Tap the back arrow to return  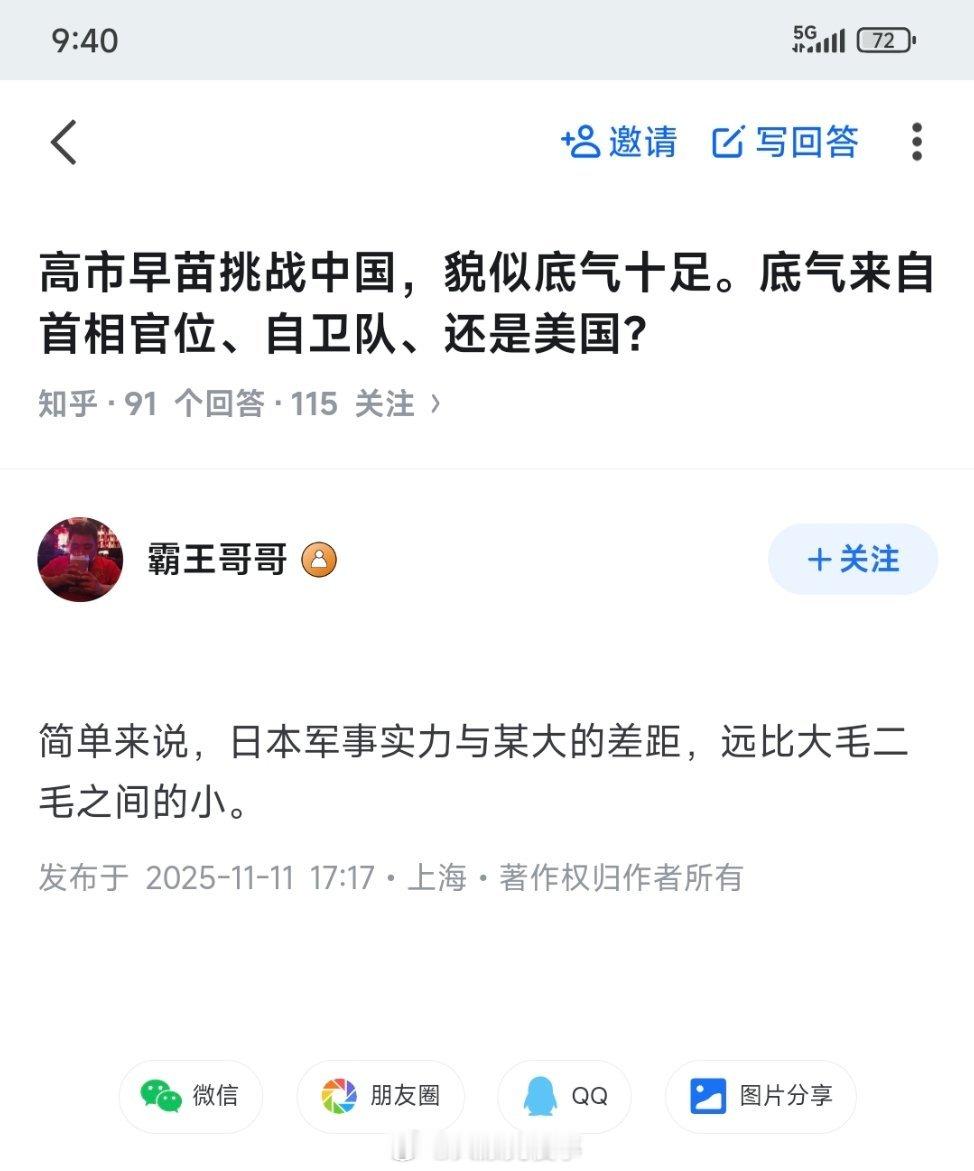pyautogui.click(x=63, y=142)
